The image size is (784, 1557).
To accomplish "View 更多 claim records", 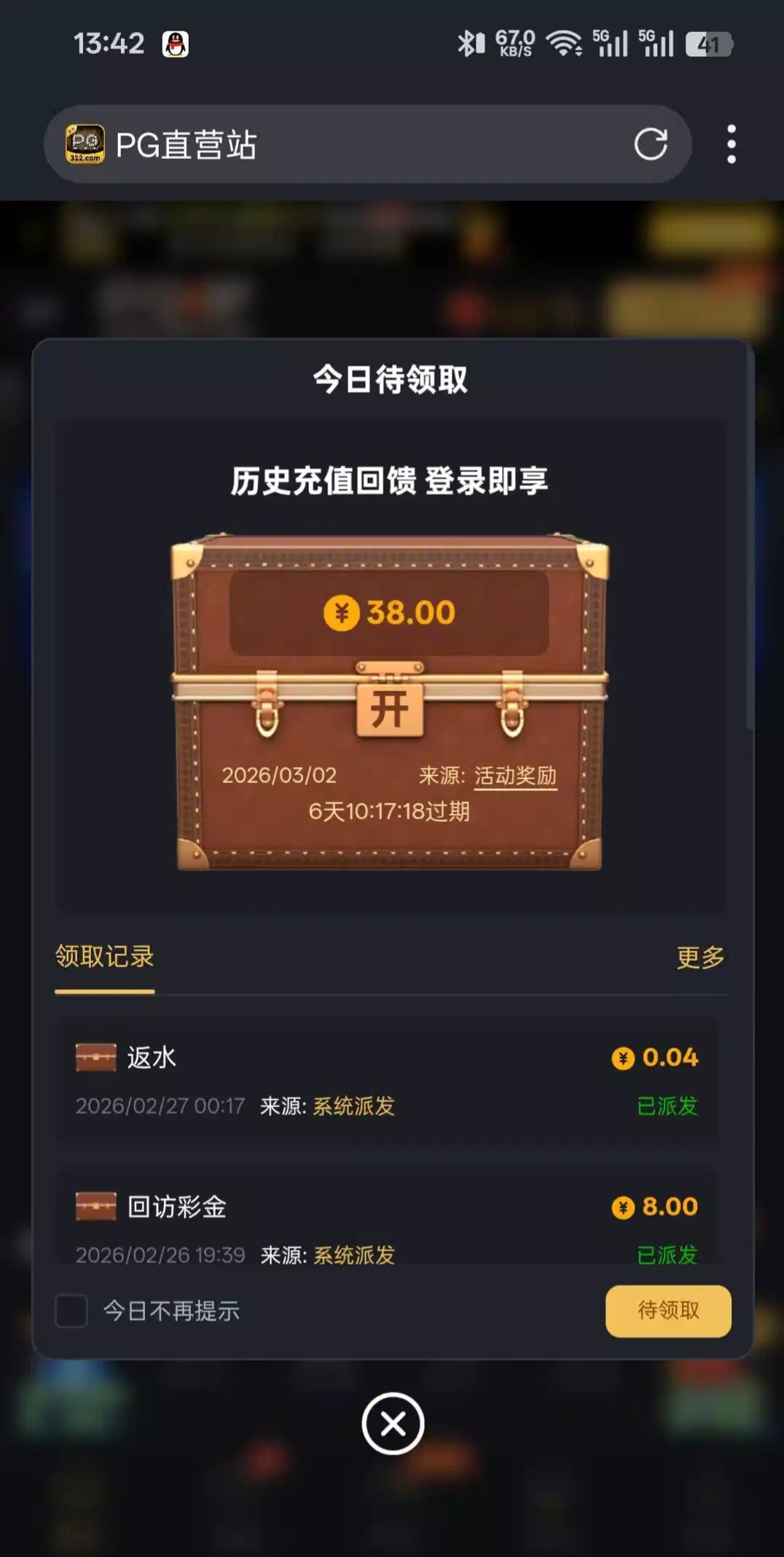I will (x=700, y=957).
